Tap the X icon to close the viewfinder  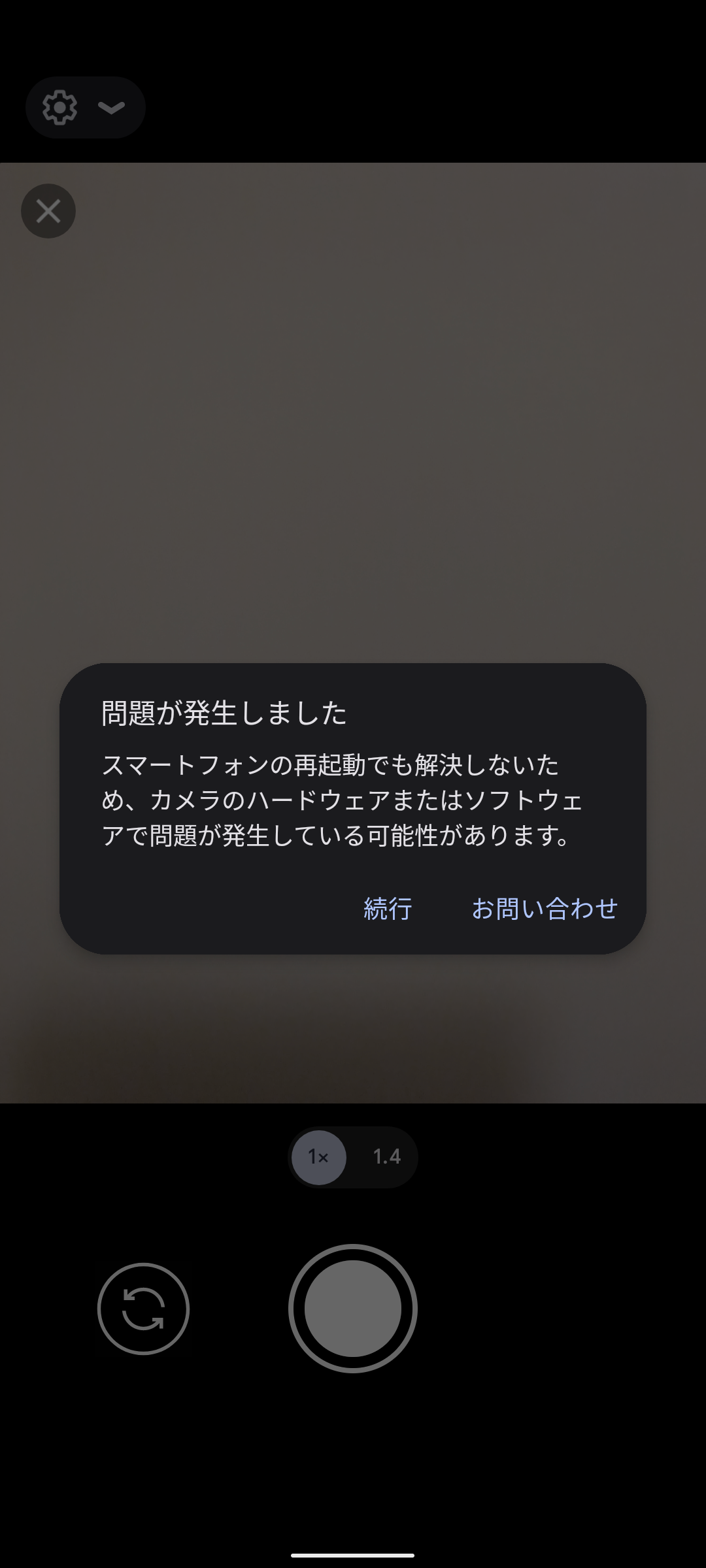(48, 210)
